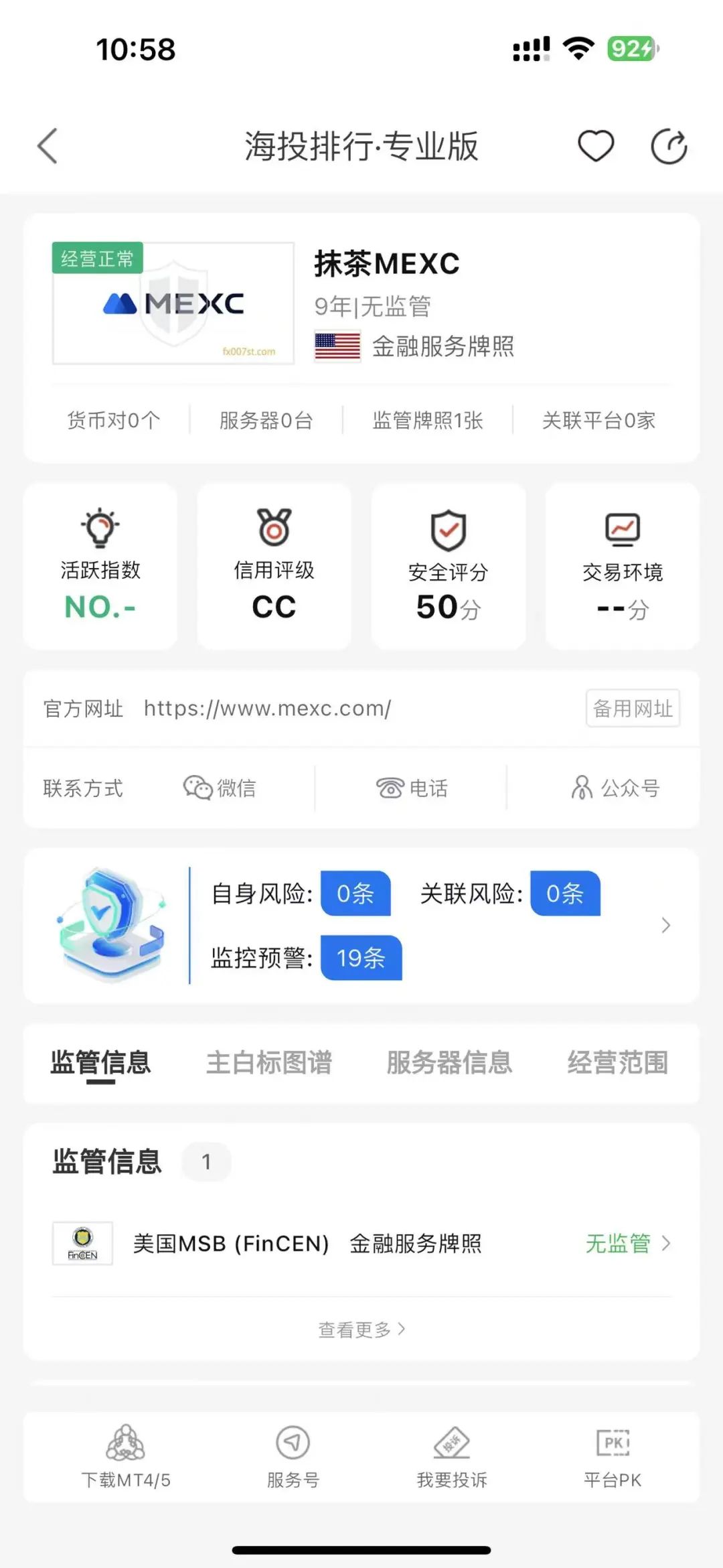The image size is (723, 1568).
Task: Switch to the 服务器信息 tab
Action: [x=450, y=1064]
